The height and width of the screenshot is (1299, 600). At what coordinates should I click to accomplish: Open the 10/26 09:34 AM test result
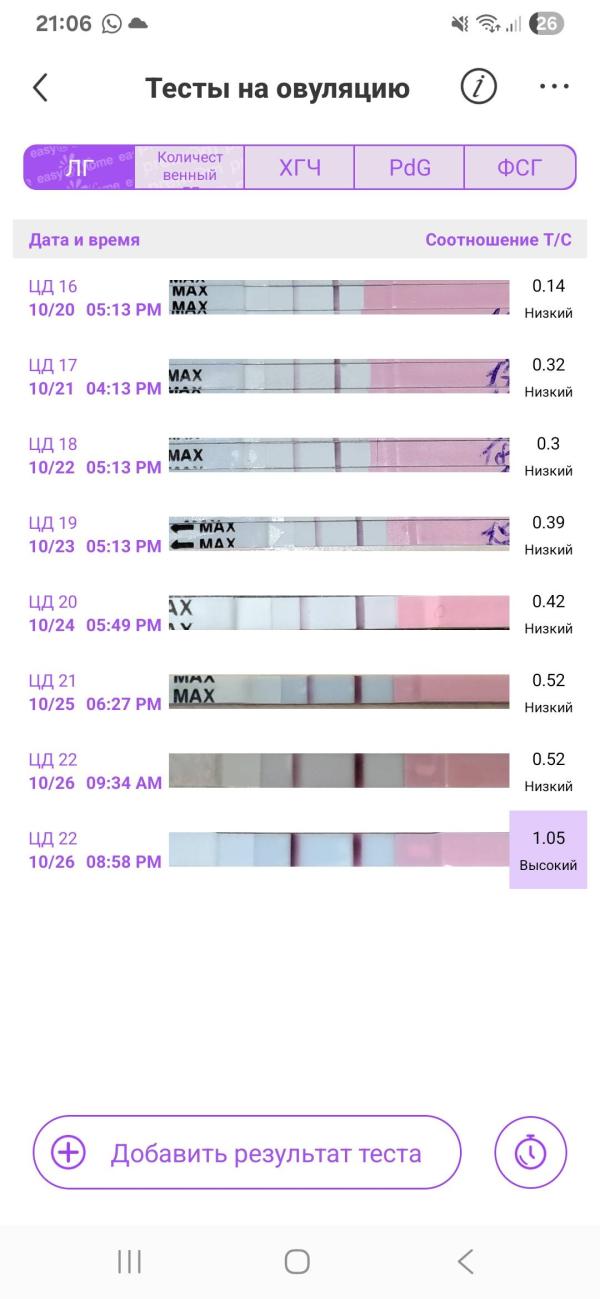[x=300, y=772]
